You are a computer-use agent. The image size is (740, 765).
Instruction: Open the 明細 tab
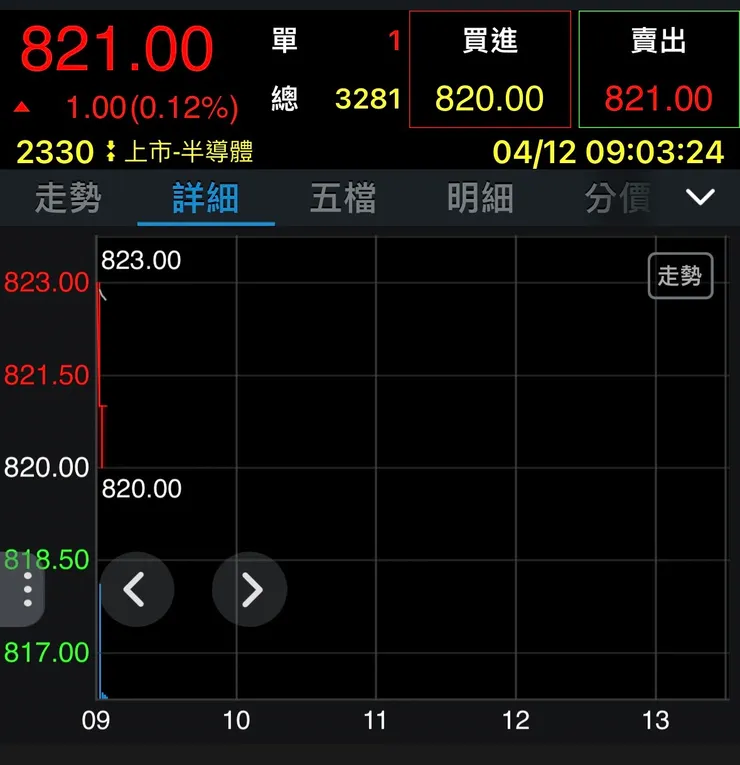coord(480,199)
